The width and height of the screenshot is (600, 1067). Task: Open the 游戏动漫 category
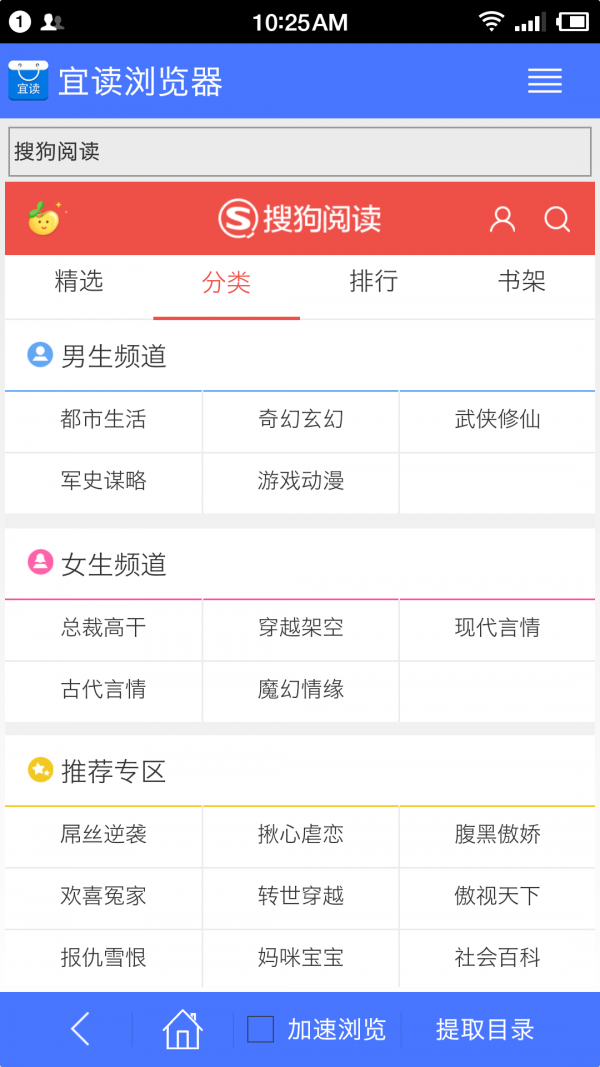300,482
